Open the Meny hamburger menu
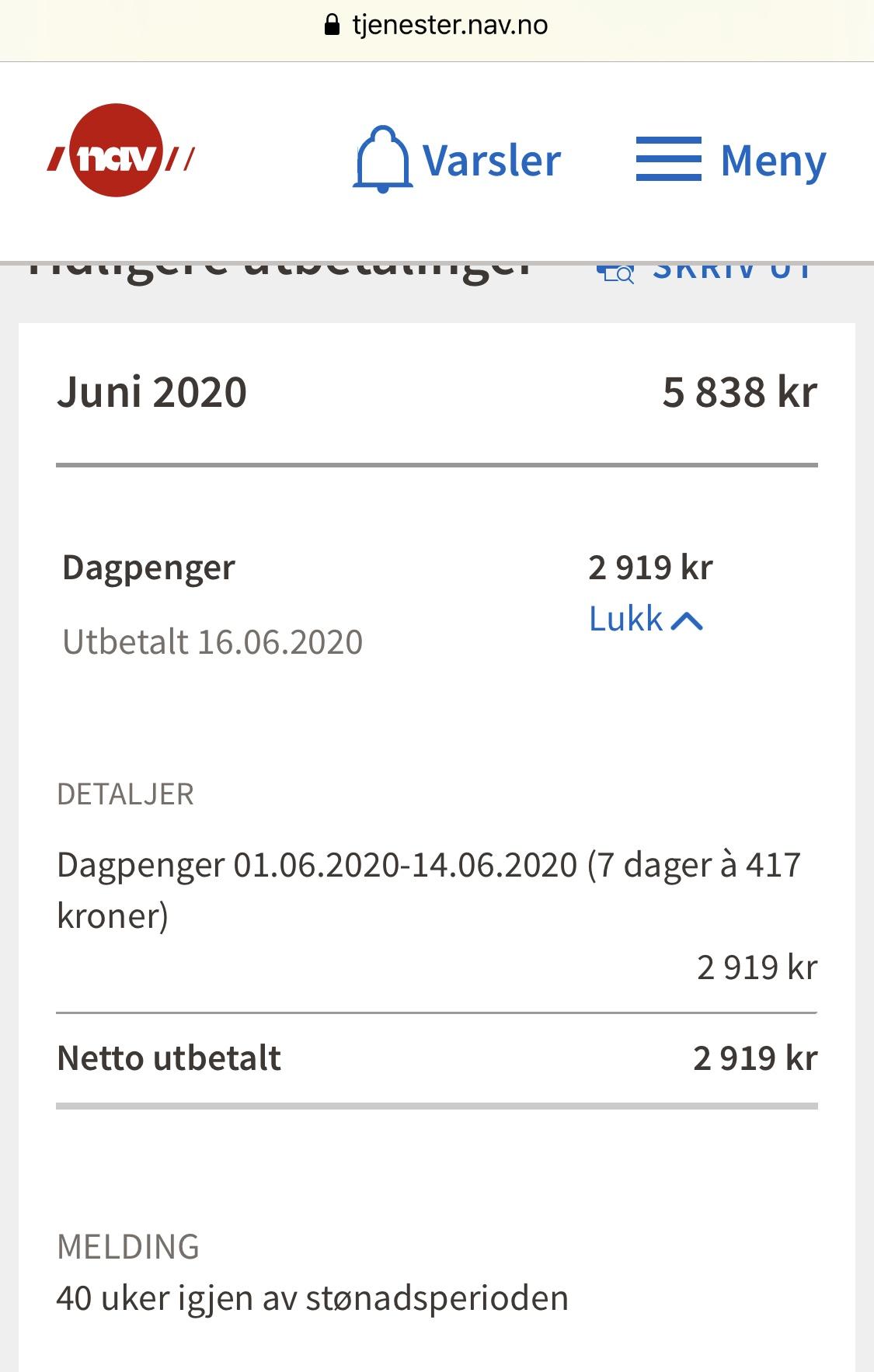The height and width of the screenshot is (1372, 874). point(730,161)
